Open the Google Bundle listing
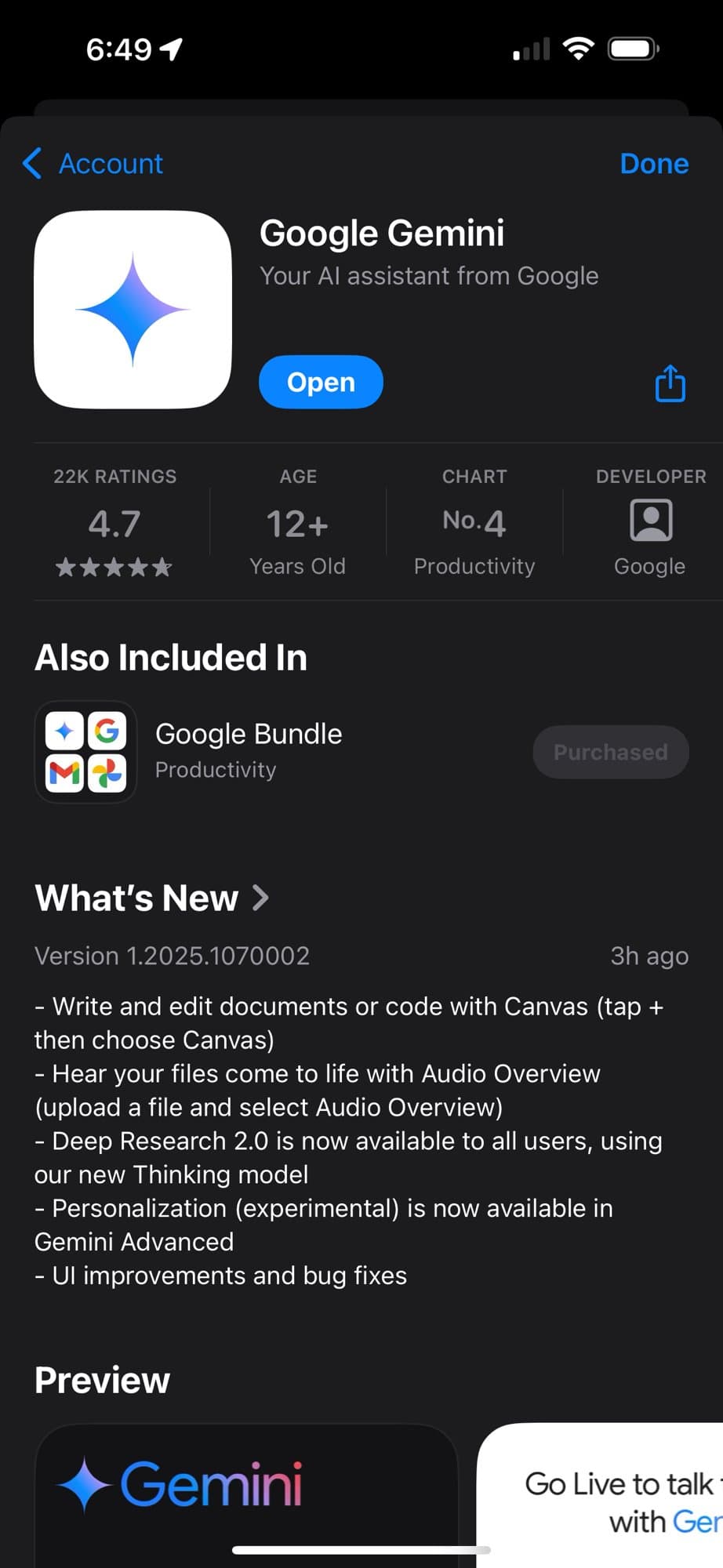This screenshot has height=1568, width=723. (x=249, y=751)
